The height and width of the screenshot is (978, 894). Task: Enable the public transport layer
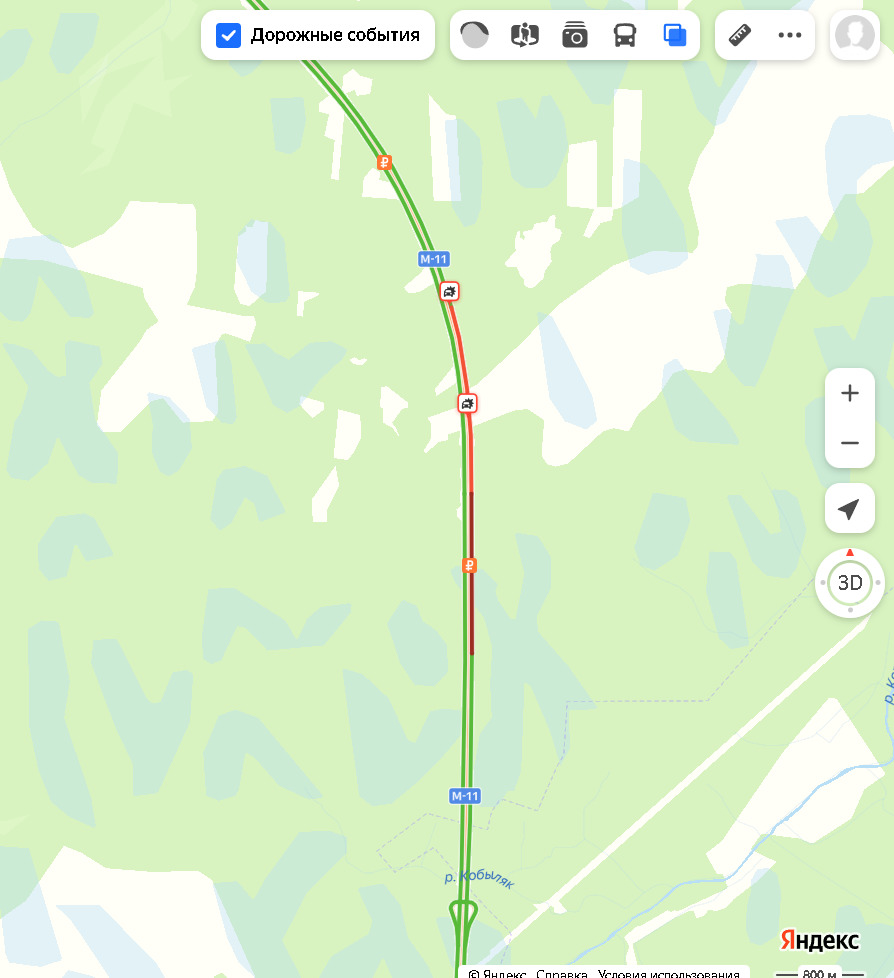625,36
